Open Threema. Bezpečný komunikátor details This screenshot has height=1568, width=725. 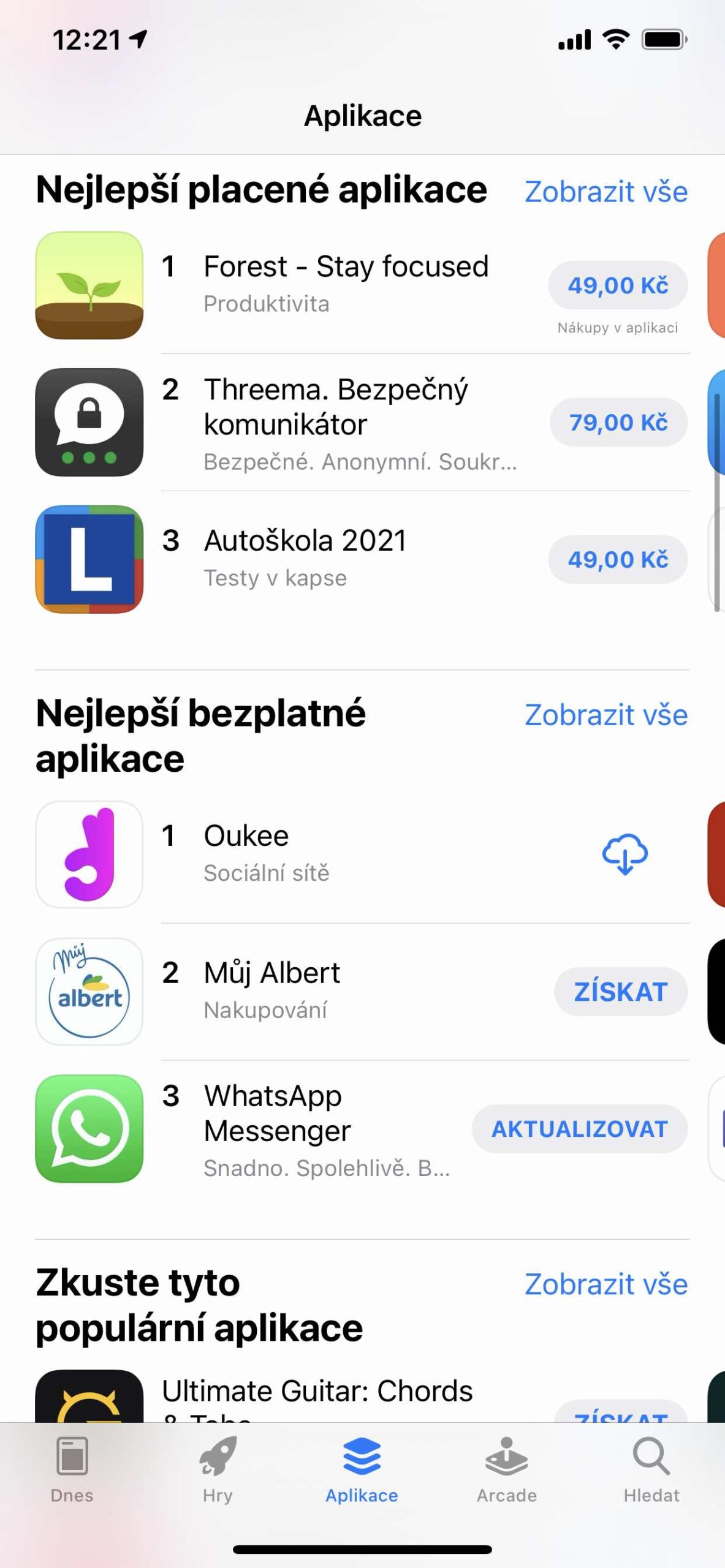coord(335,407)
